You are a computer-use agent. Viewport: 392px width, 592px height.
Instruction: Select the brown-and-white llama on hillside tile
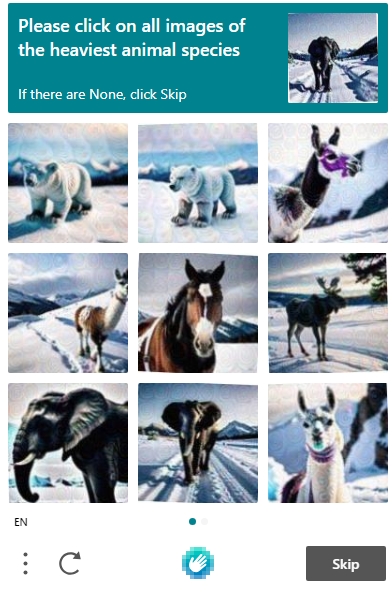coord(68,313)
